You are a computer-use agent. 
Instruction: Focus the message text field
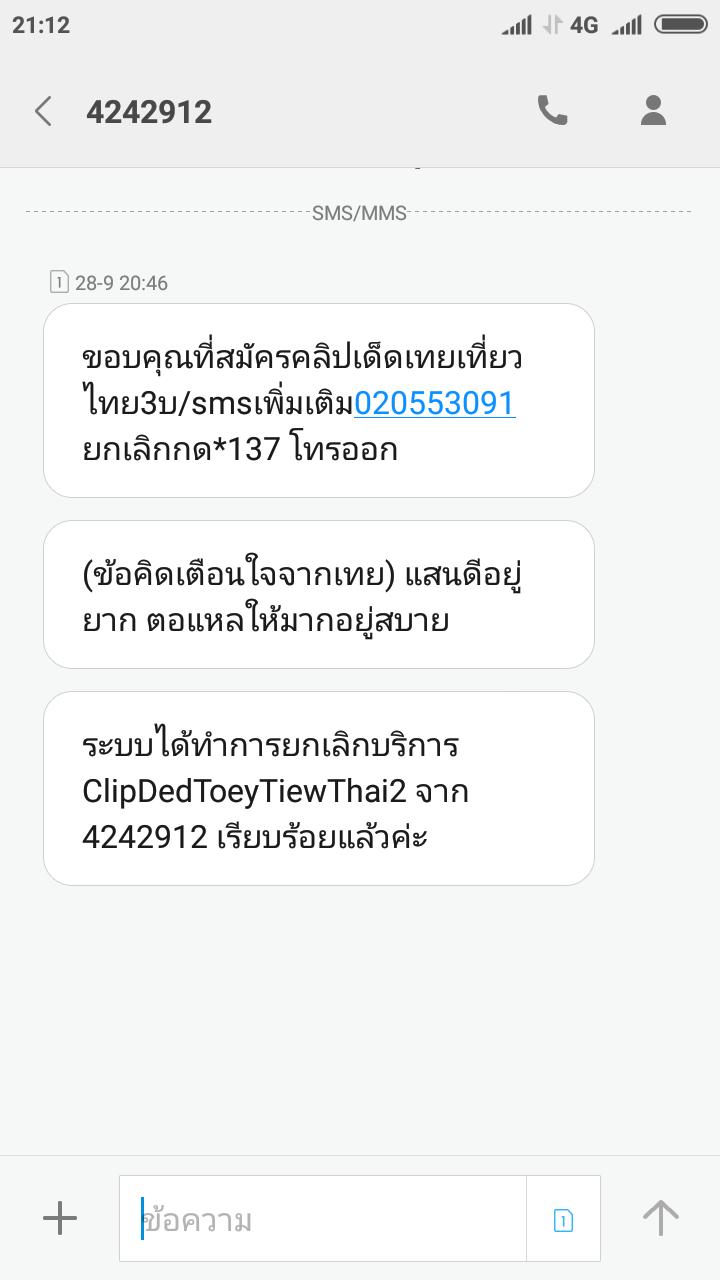click(x=330, y=1219)
